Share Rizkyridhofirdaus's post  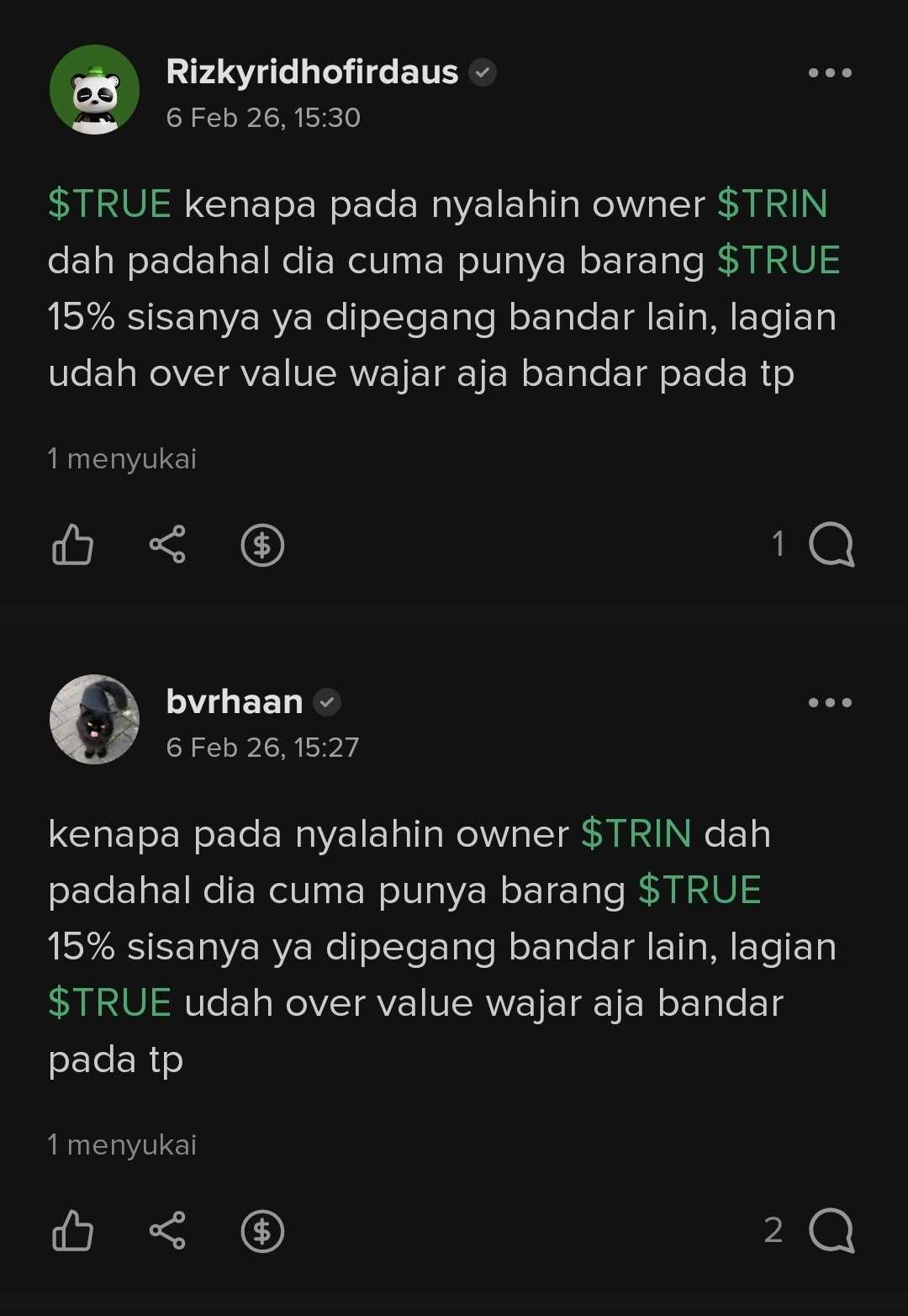click(167, 545)
